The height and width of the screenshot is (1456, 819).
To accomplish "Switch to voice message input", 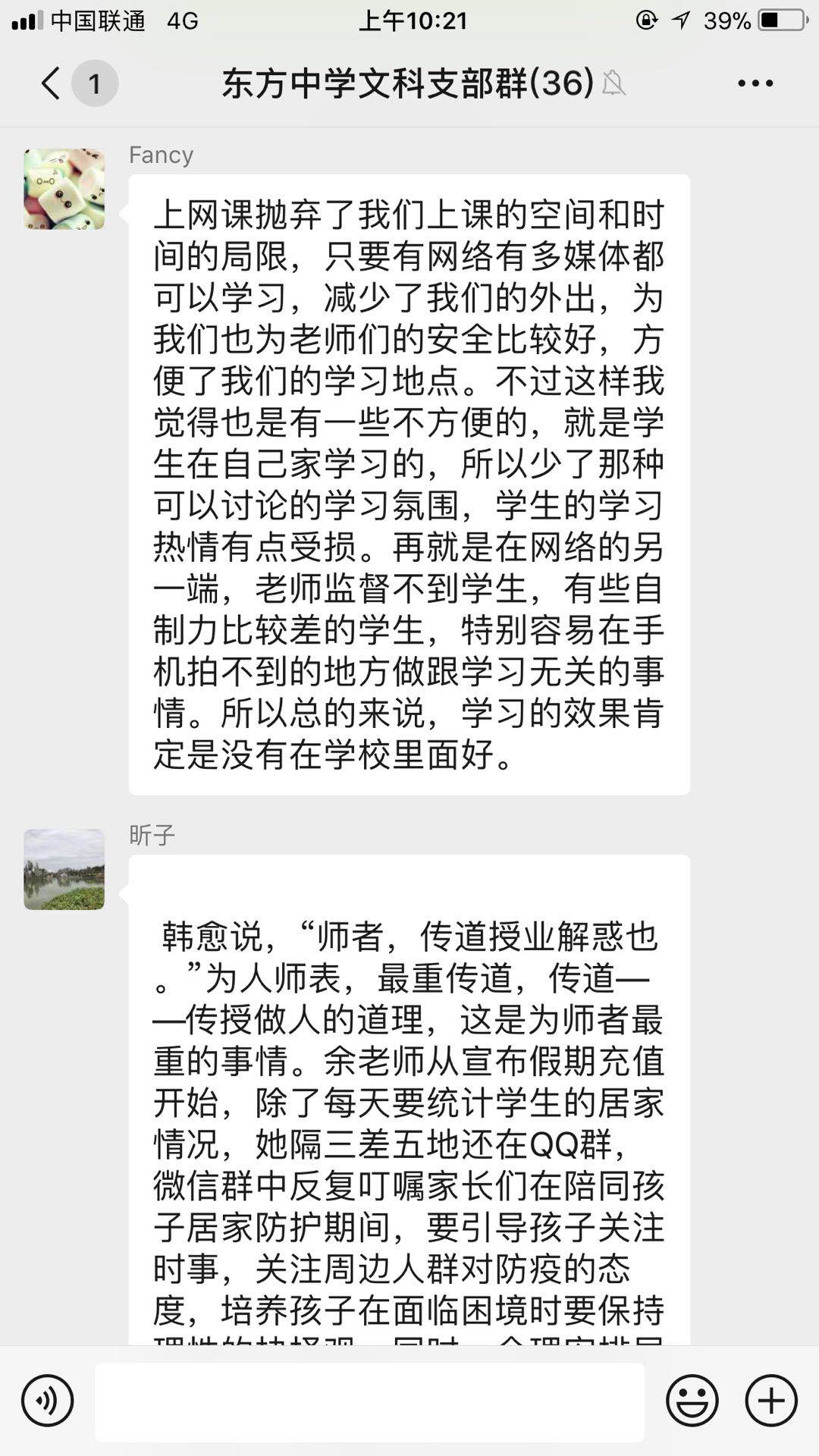I will point(48,1401).
